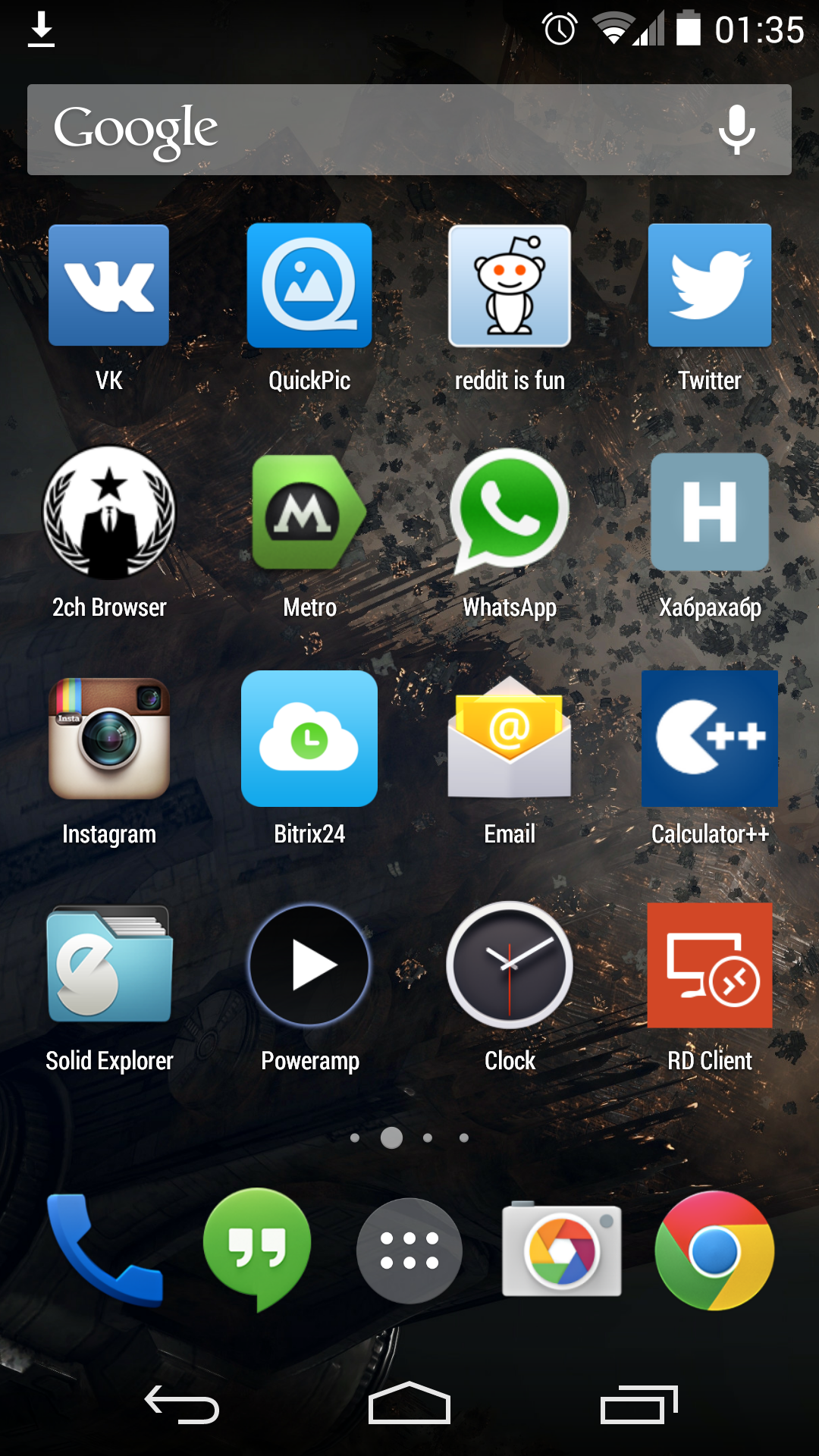Open the app drawer
The image size is (819, 1456).
(x=409, y=1250)
